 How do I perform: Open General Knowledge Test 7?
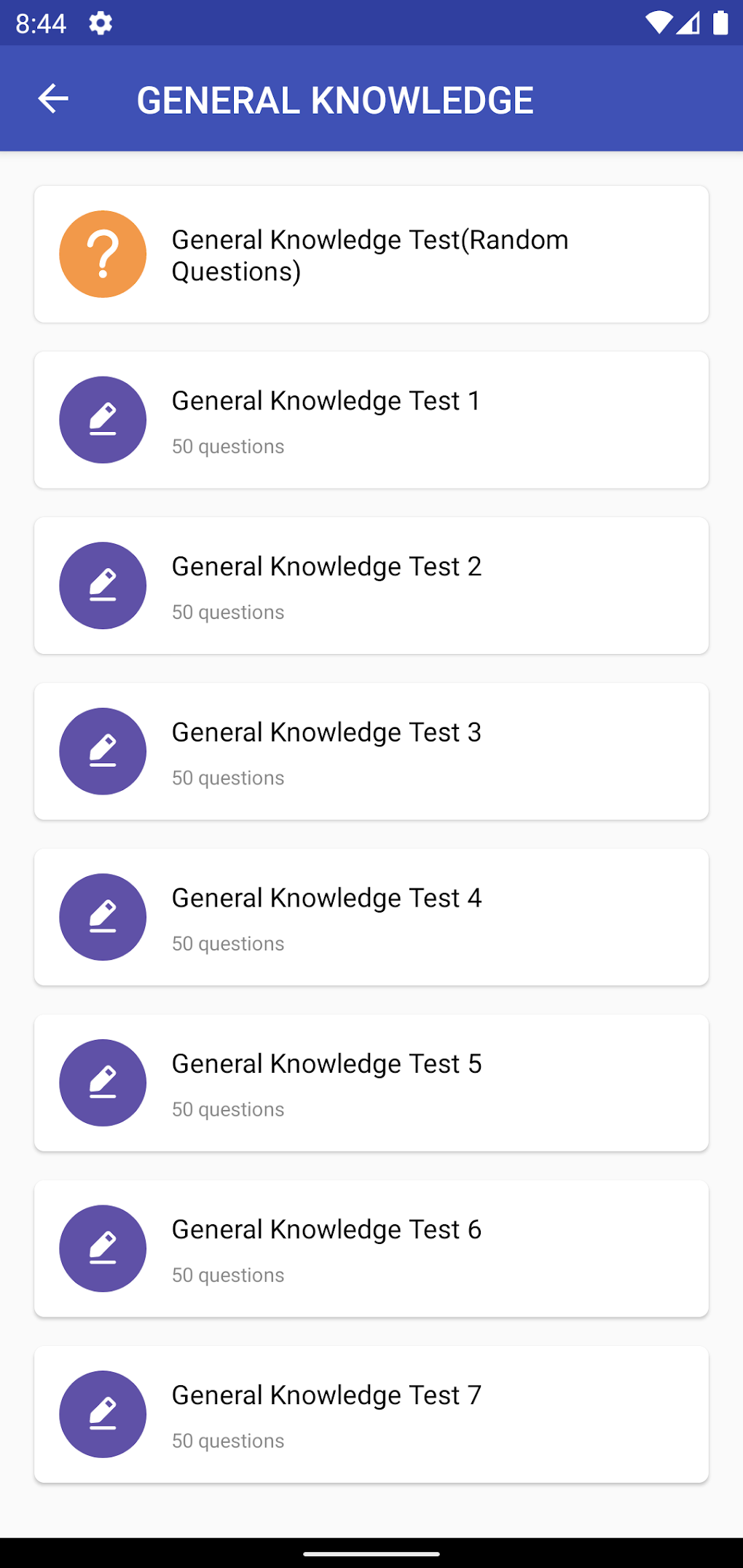pyautogui.click(x=371, y=1414)
